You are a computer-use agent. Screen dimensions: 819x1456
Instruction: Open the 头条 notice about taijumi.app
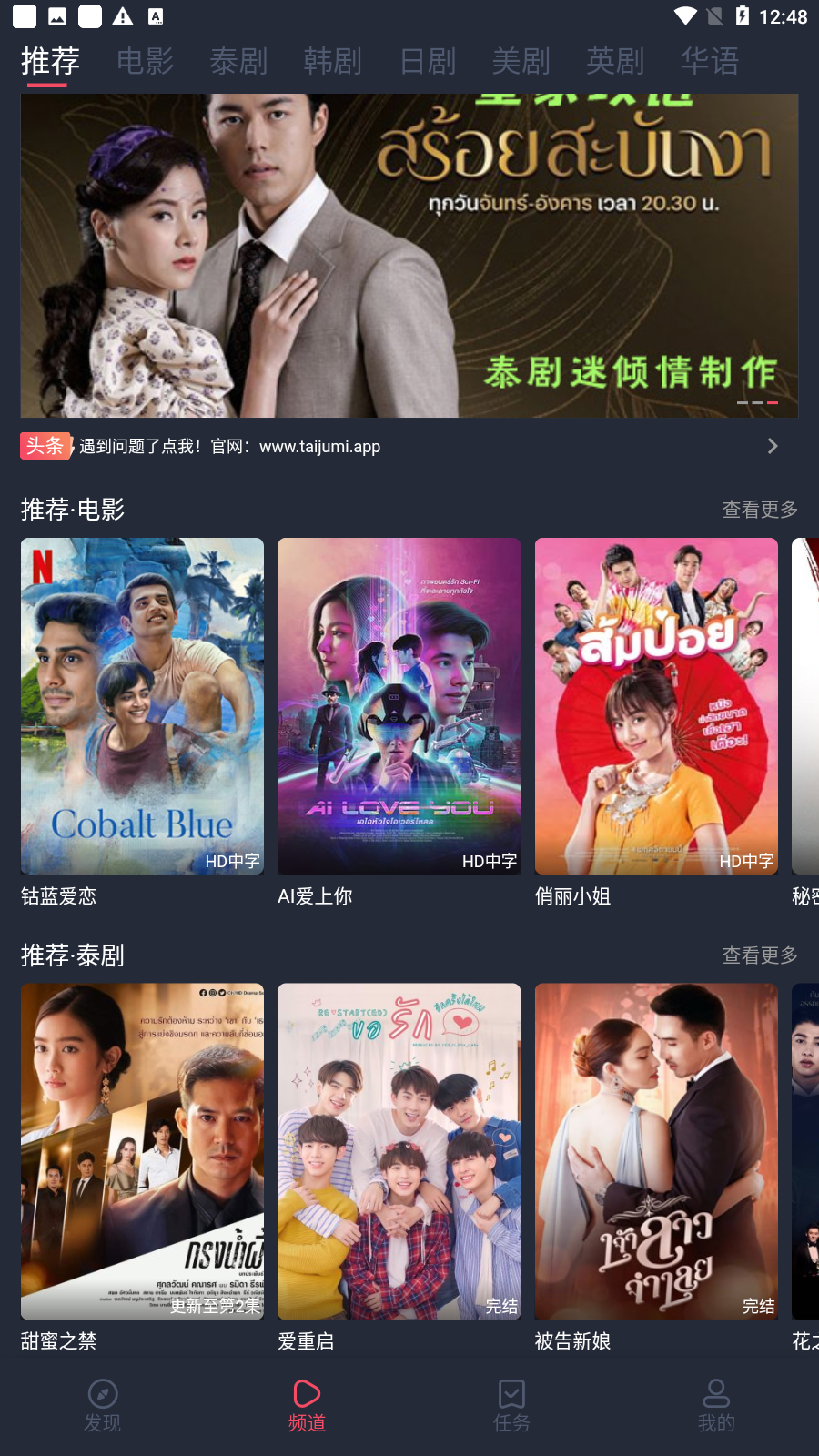coord(400,446)
